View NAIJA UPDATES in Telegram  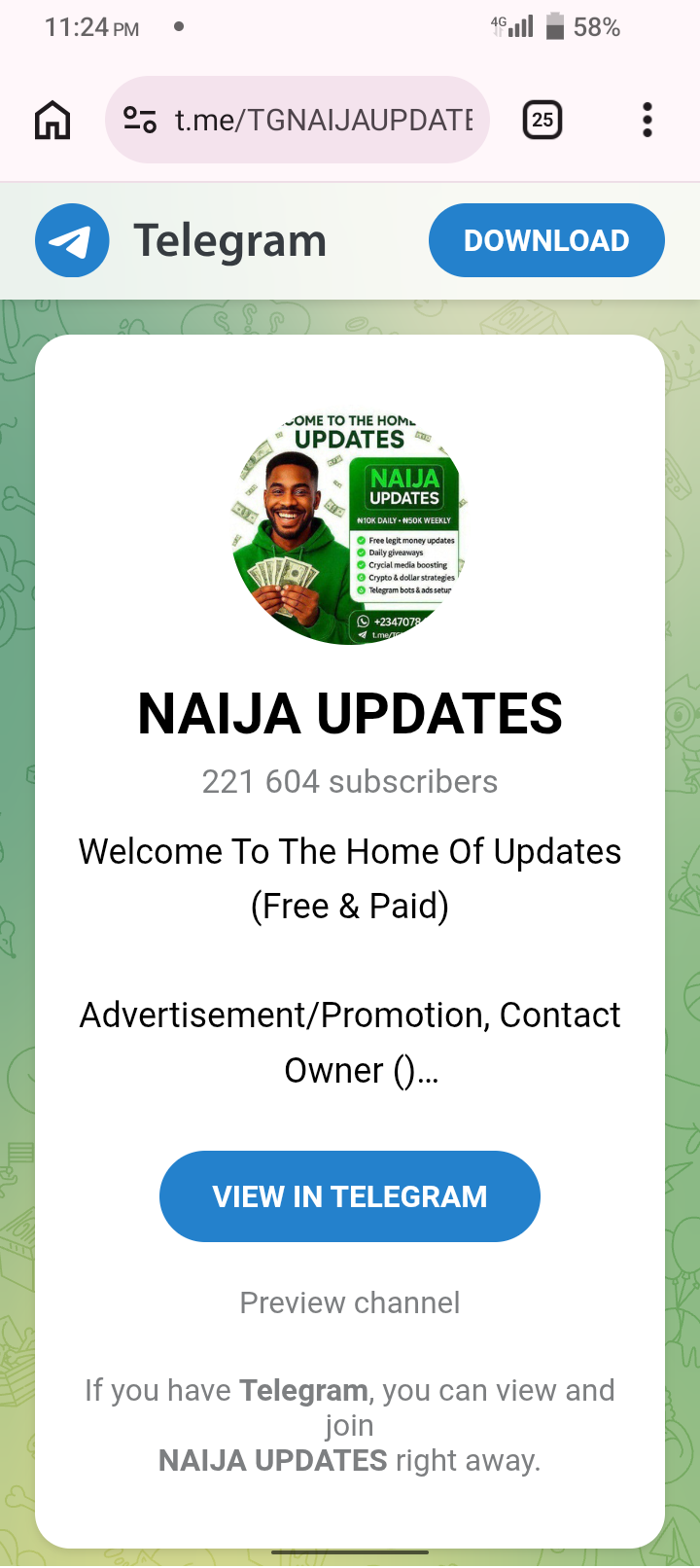click(x=350, y=1196)
